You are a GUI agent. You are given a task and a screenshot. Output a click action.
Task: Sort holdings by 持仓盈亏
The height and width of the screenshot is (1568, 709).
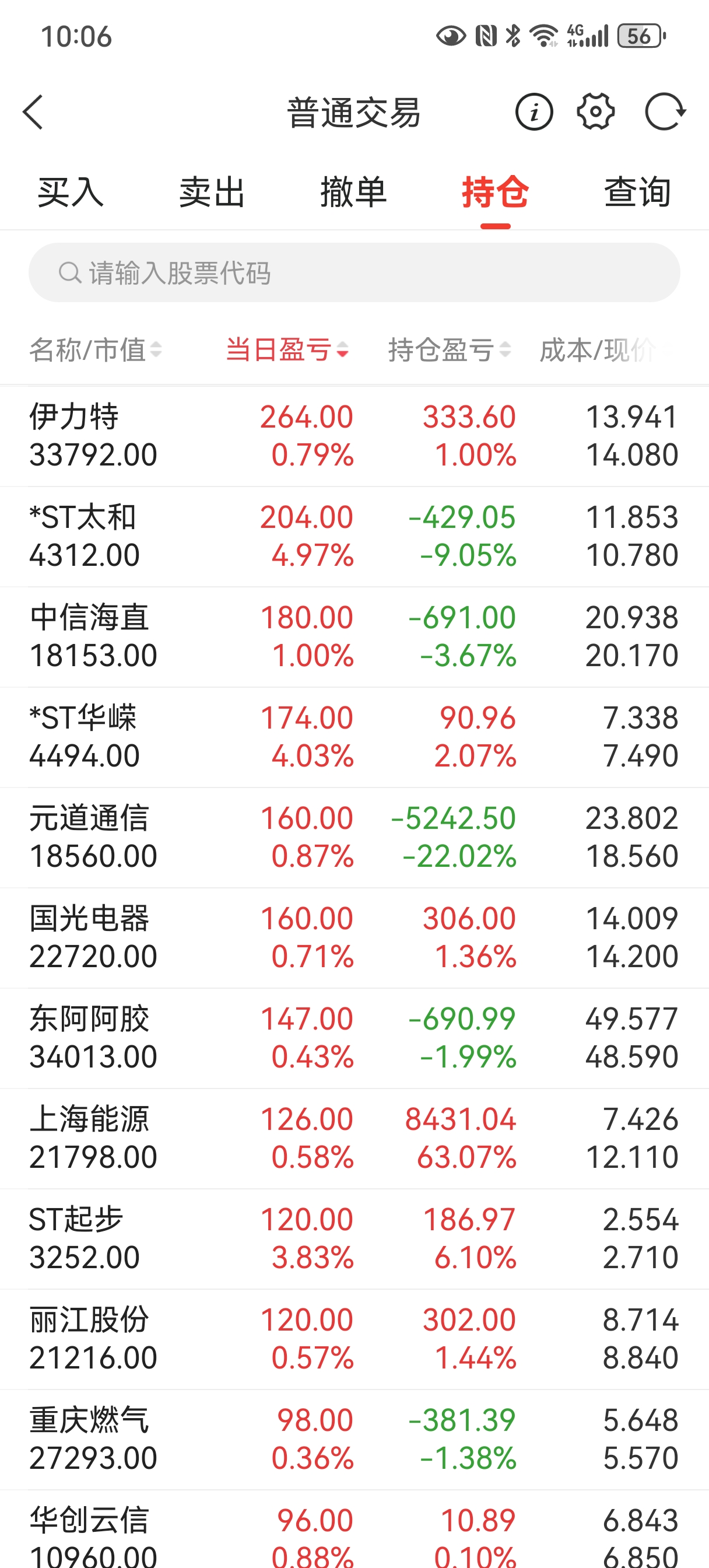[449, 350]
